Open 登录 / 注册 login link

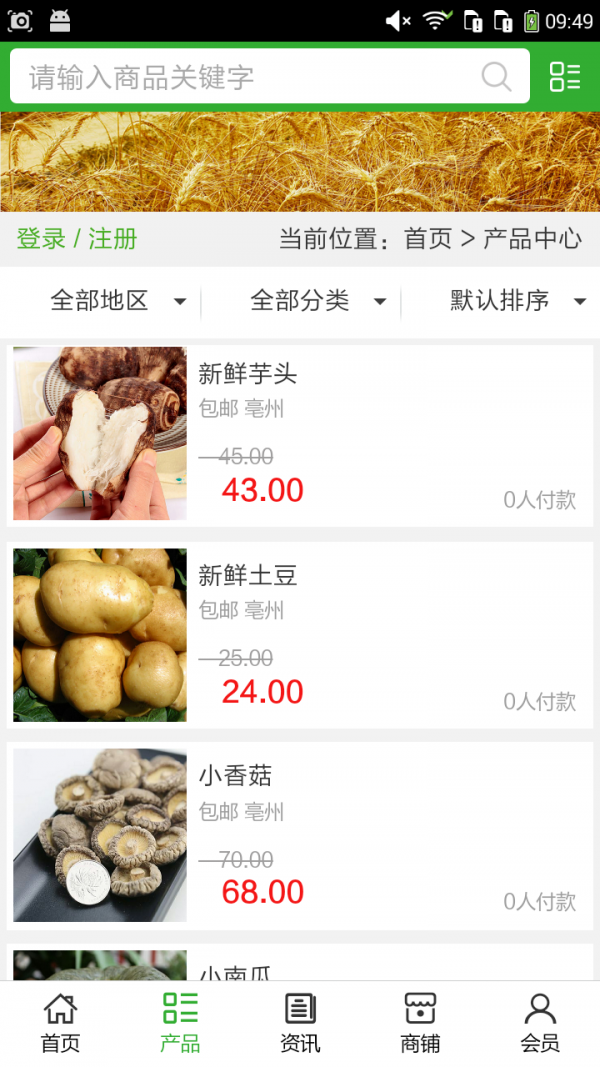point(77,239)
